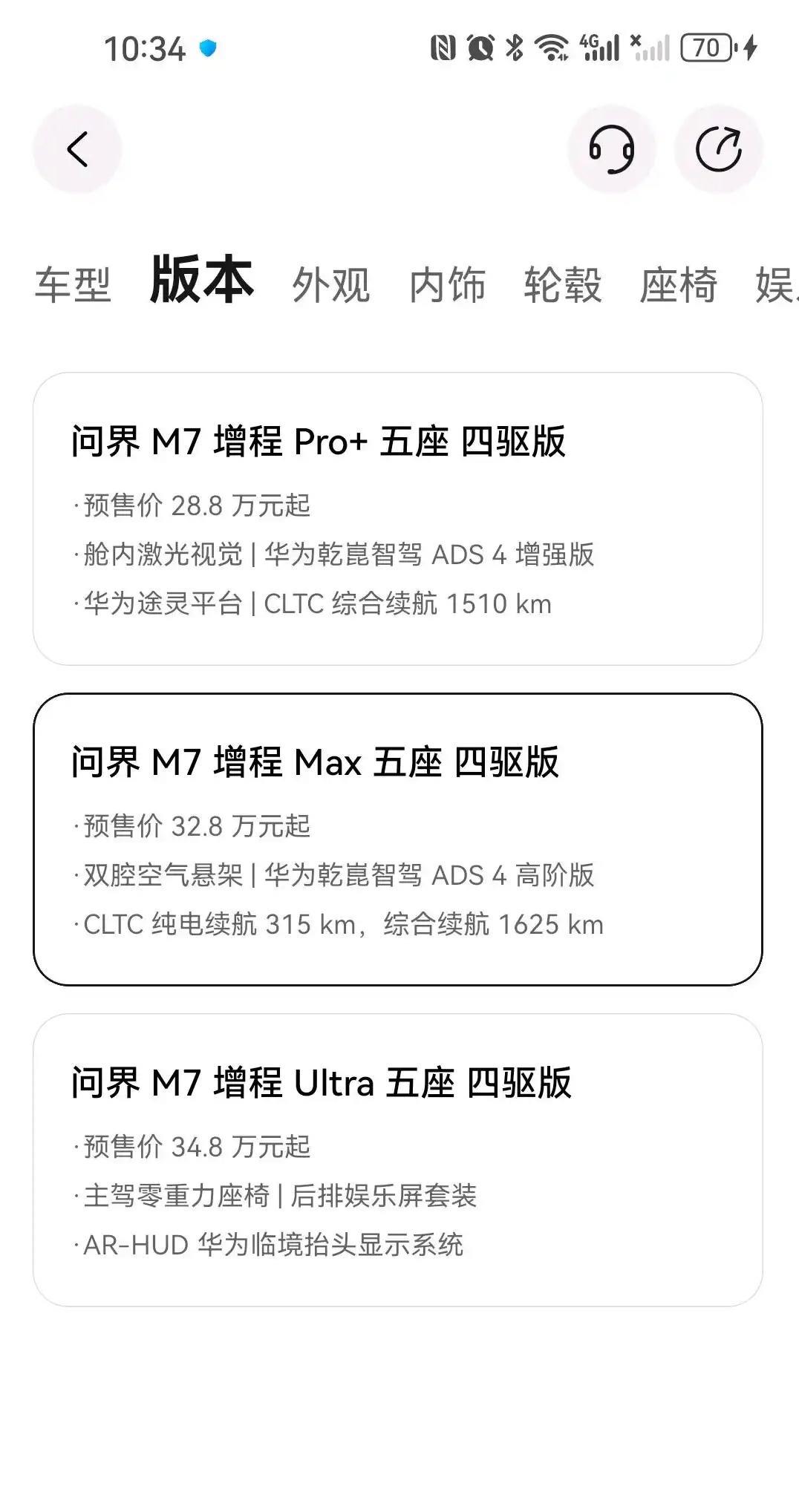Select the 版本 tab

pos(201,281)
